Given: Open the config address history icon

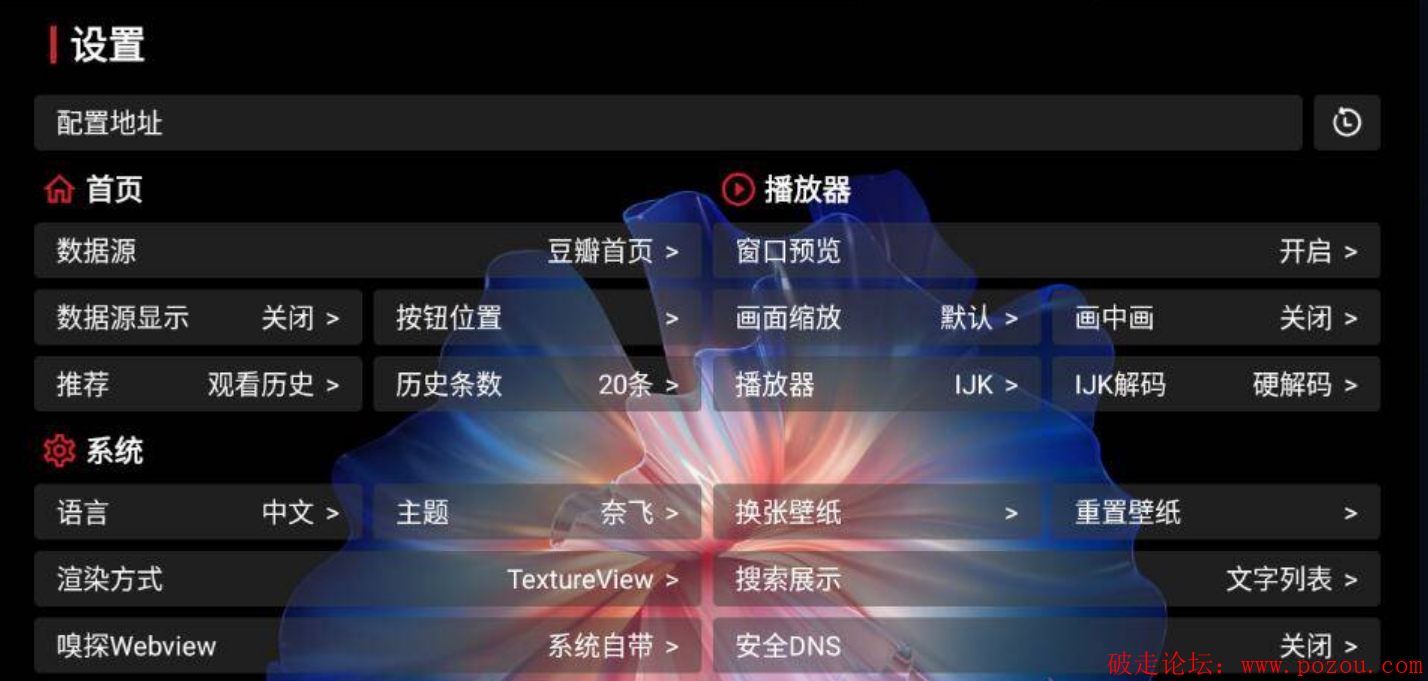Looking at the screenshot, I should click(x=1346, y=123).
